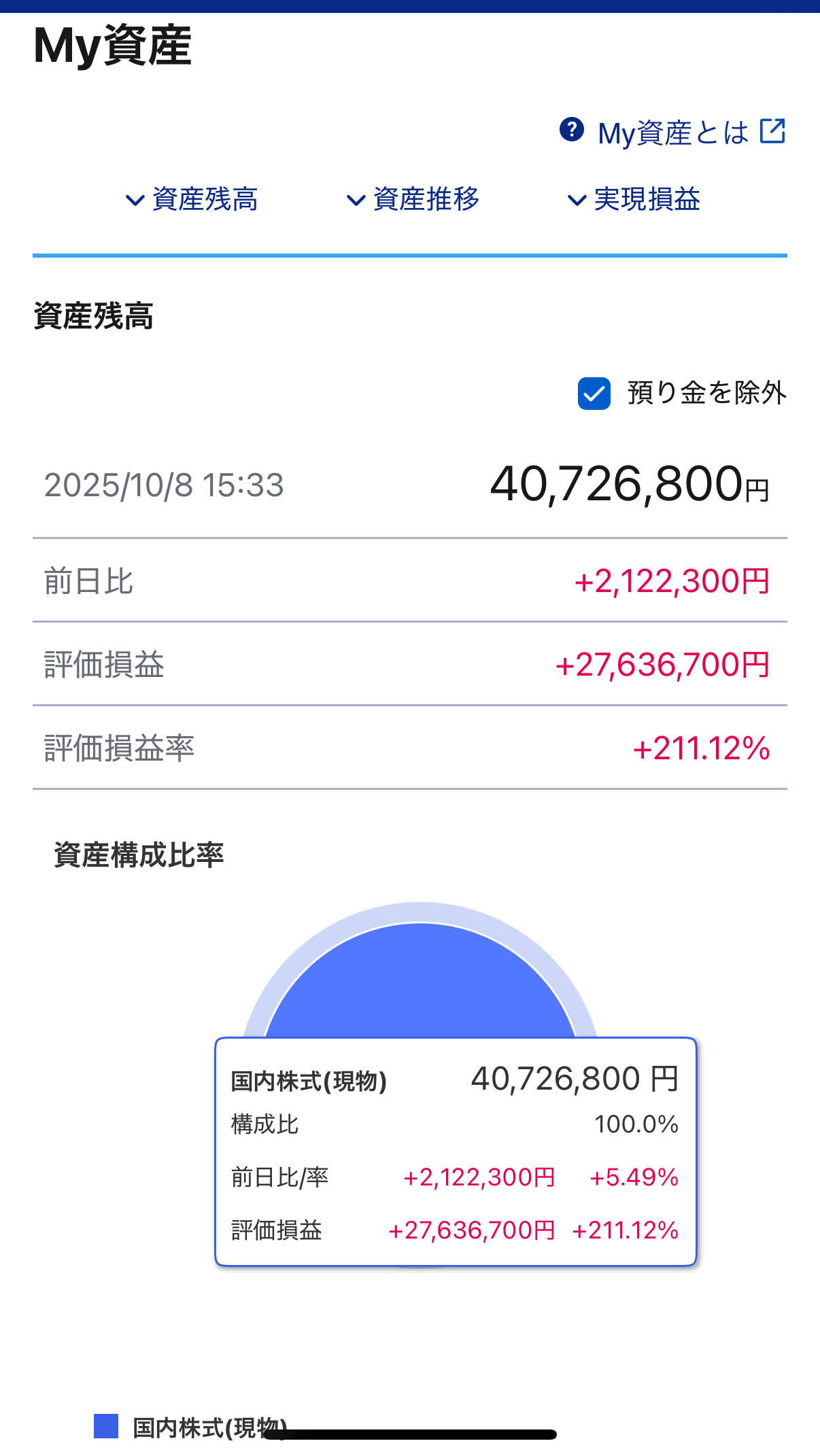820x1456 pixels.
Task: Uncheck the 預り金を除外 checkbox
Action: [x=594, y=394]
